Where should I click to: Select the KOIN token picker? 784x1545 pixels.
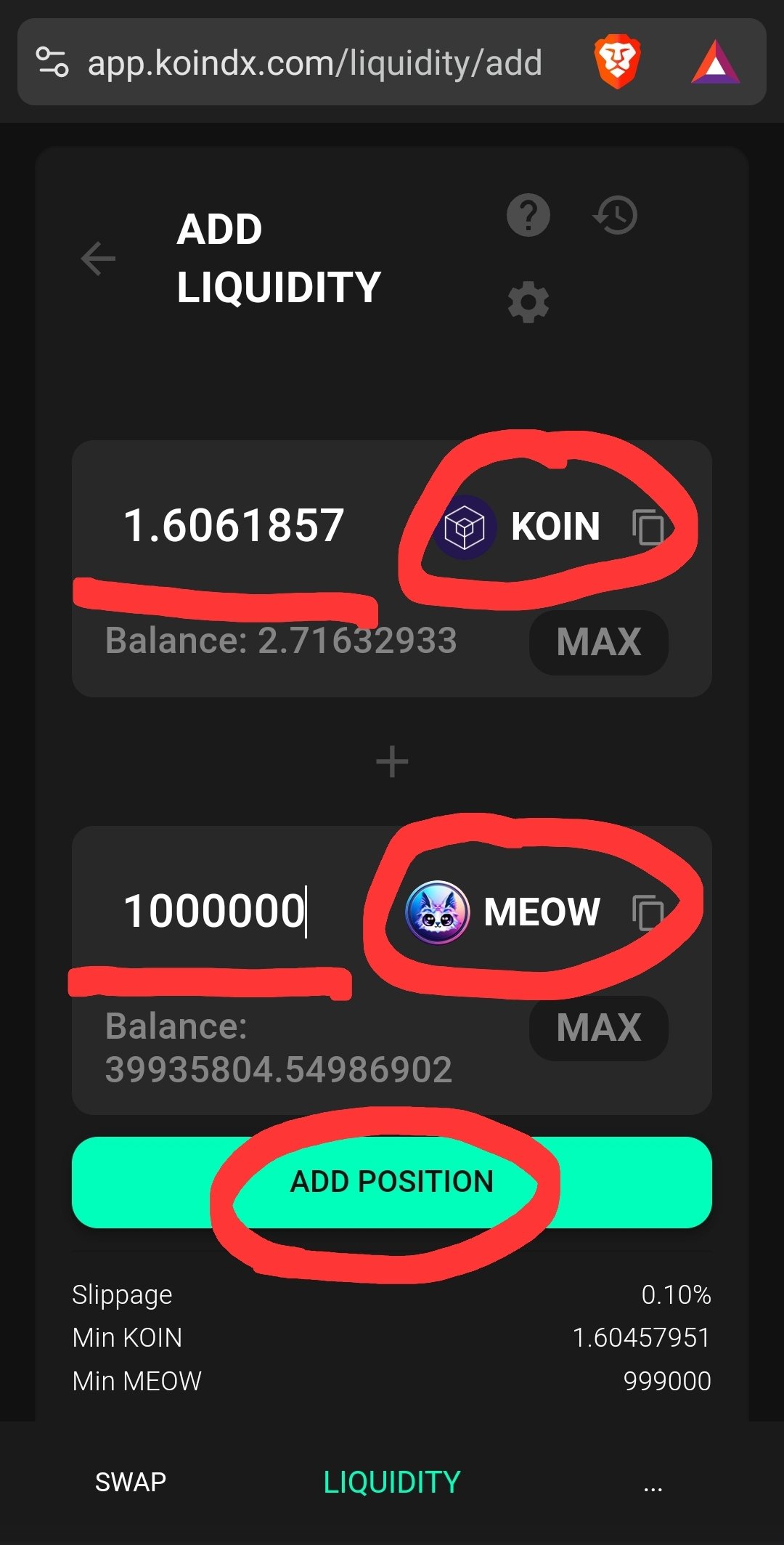[x=518, y=527]
